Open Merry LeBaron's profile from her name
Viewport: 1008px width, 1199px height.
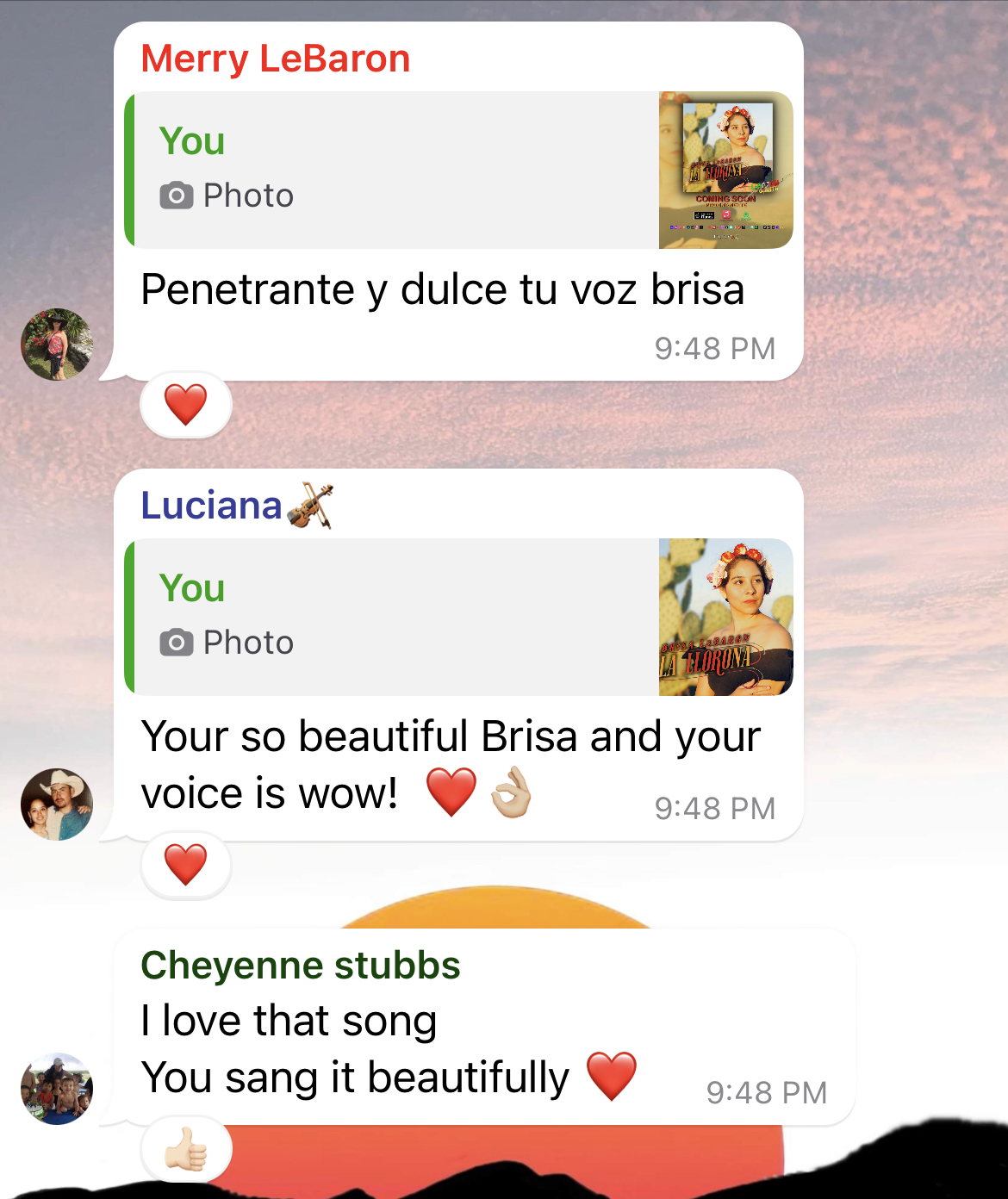(x=275, y=59)
